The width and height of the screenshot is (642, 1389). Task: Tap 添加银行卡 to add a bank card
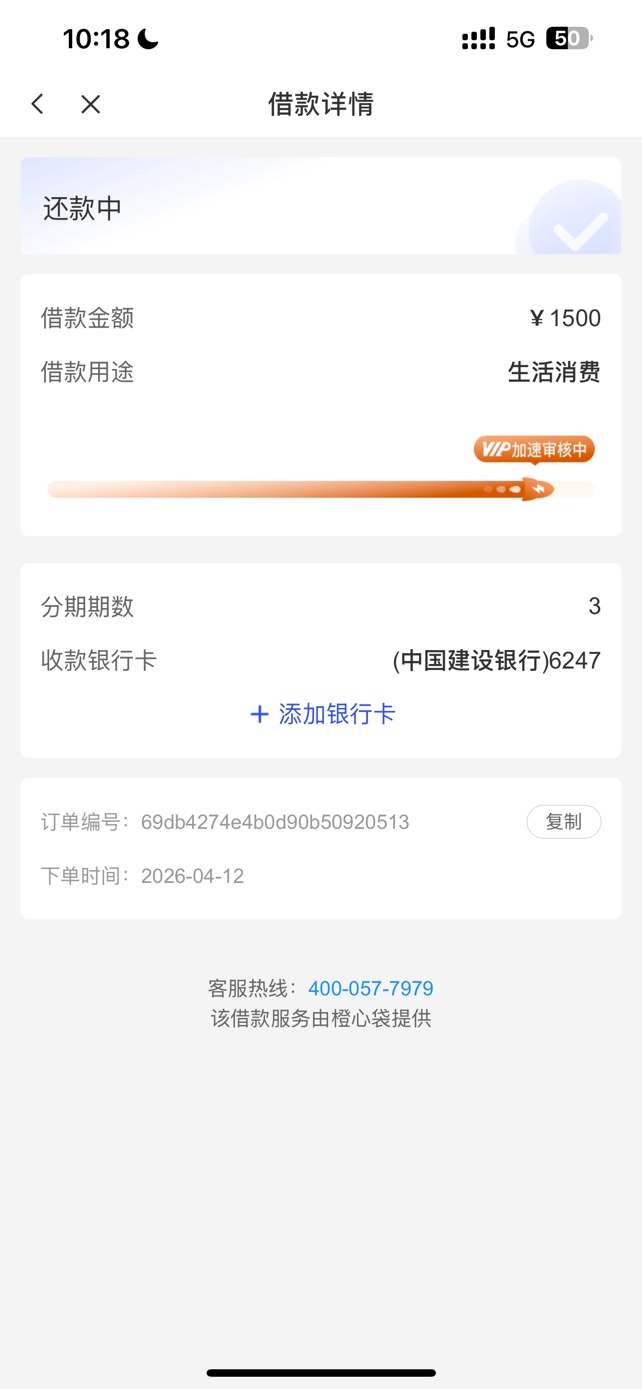(322, 714)
